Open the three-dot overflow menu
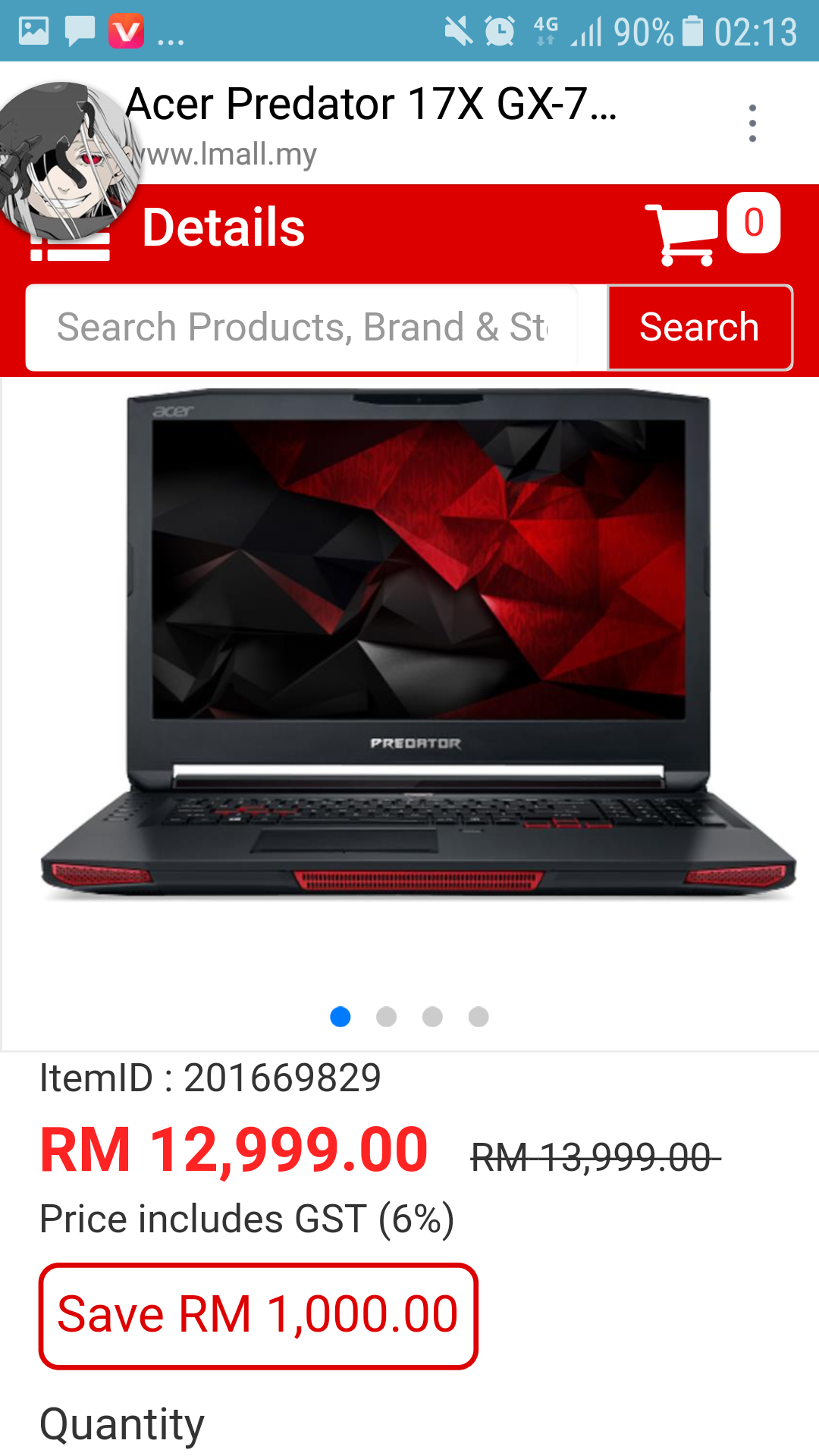The image size is (819, 1456). tap(752, 123)
